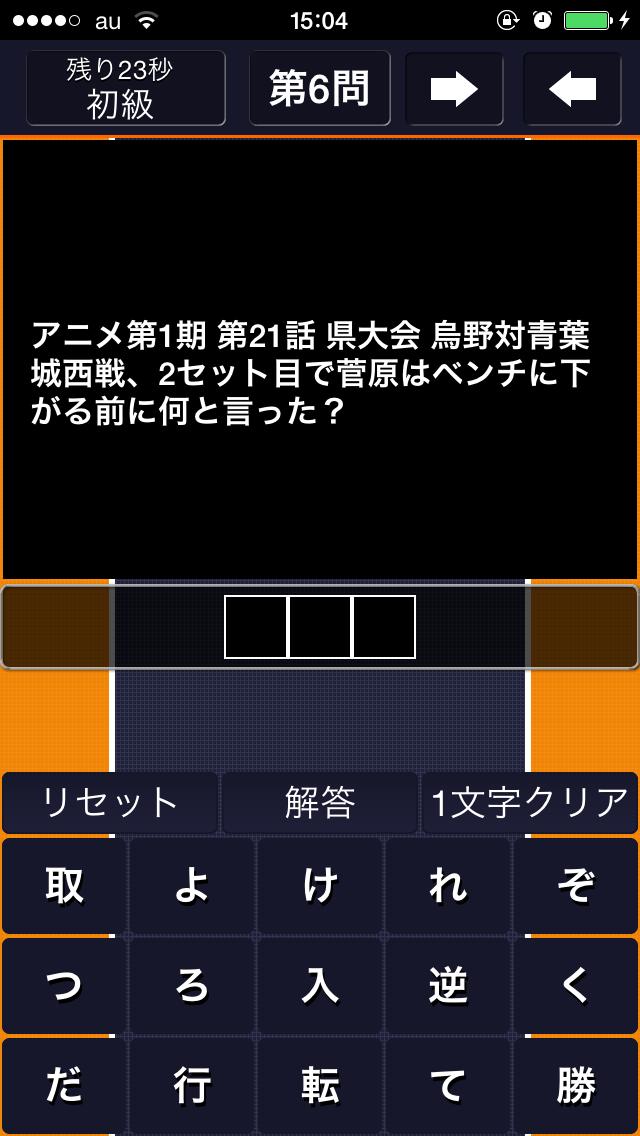Image resolution: width=640 pixels, height=1136 pixels.
Task: Enter the 転 kanji key
Action: click(x=320, y=1086)
